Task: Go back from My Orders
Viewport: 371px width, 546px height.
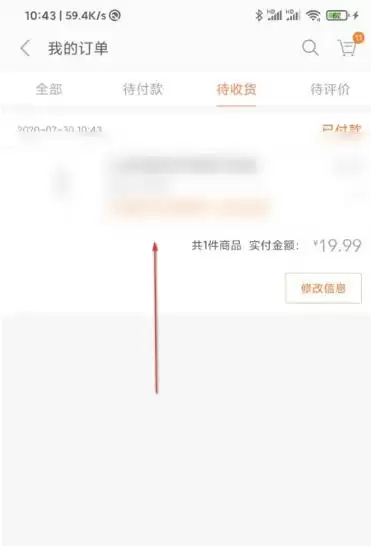Action: pyautogui.click(x=25, y=48)
